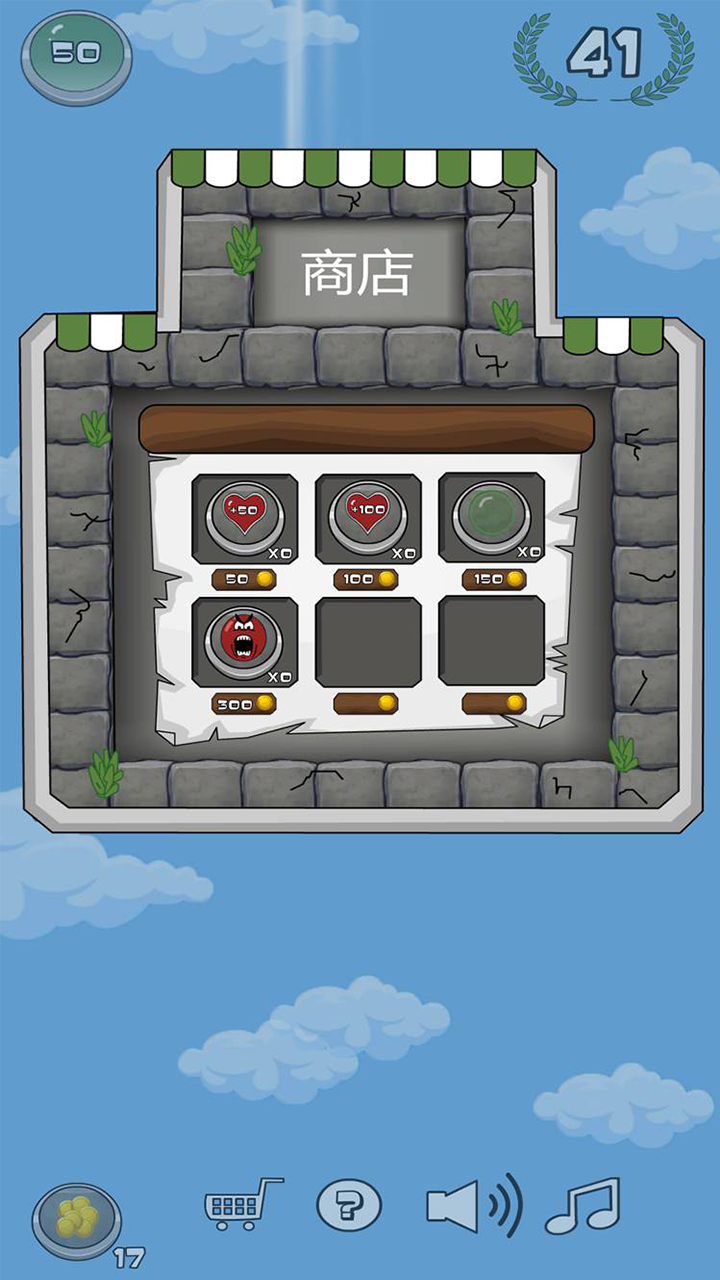This screenshot has width=720, height=1280.
Task: Open the question mark help
Action: [x=349, y=1205]
